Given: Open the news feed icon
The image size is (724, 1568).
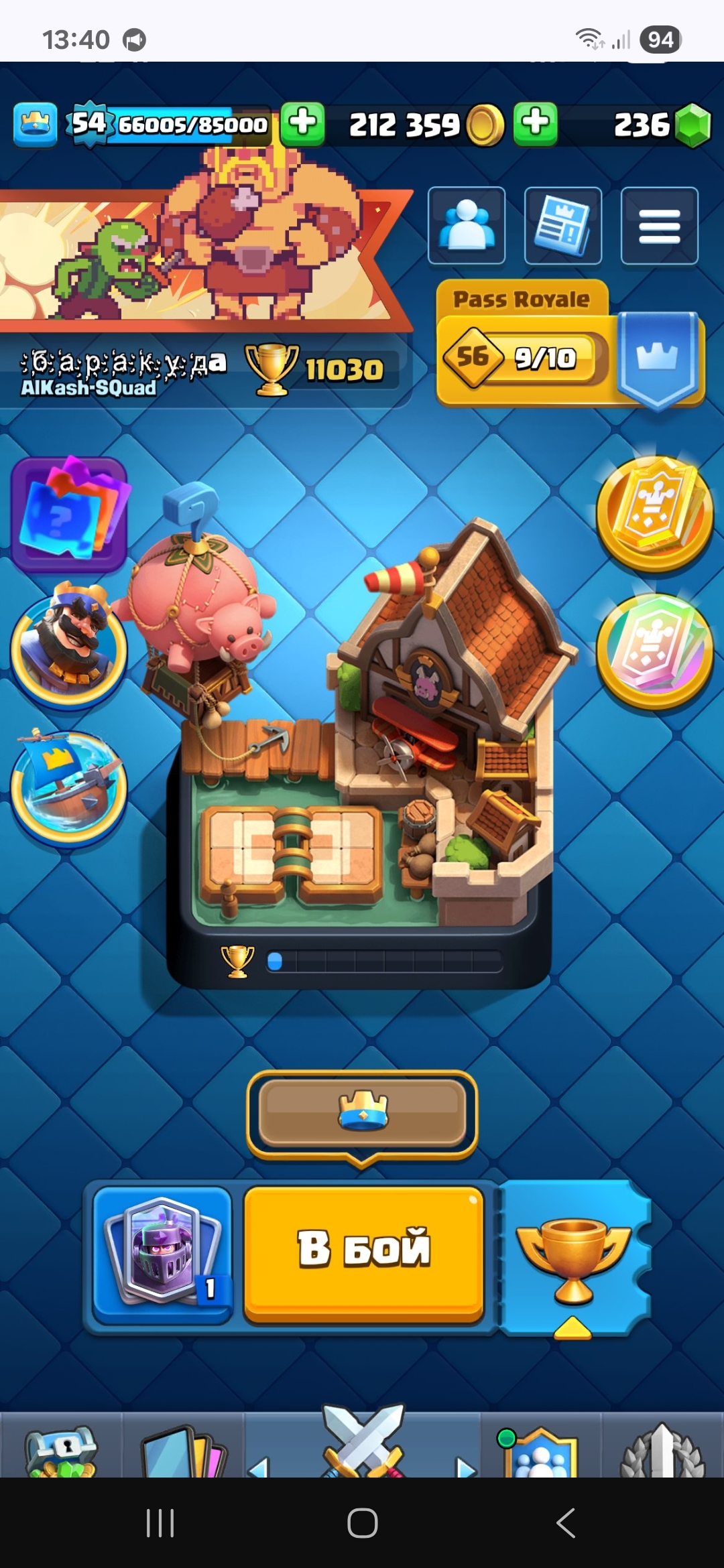Looking at the screenshot, I should point(563,226).
